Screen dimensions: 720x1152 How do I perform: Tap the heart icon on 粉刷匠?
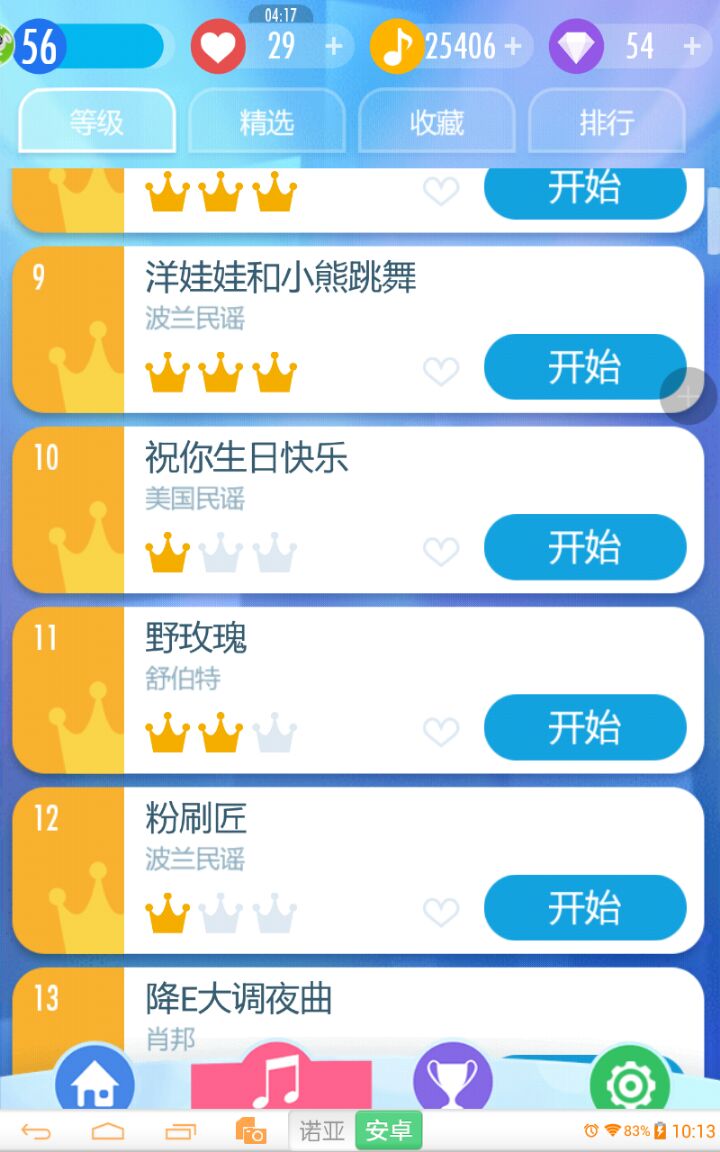(x=441, y=911)
